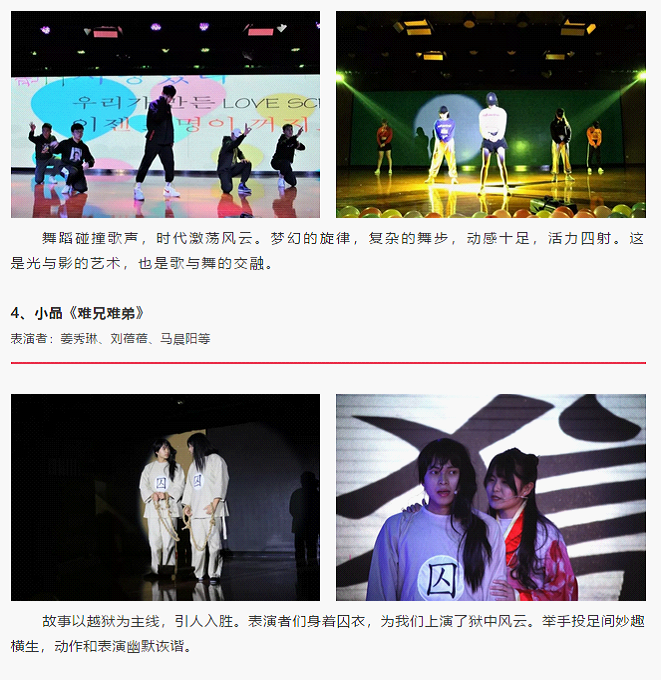Viewport: 661px width, 680px height.
Task: Open the photo of dancers before Korean text
Action: point(165,114)
